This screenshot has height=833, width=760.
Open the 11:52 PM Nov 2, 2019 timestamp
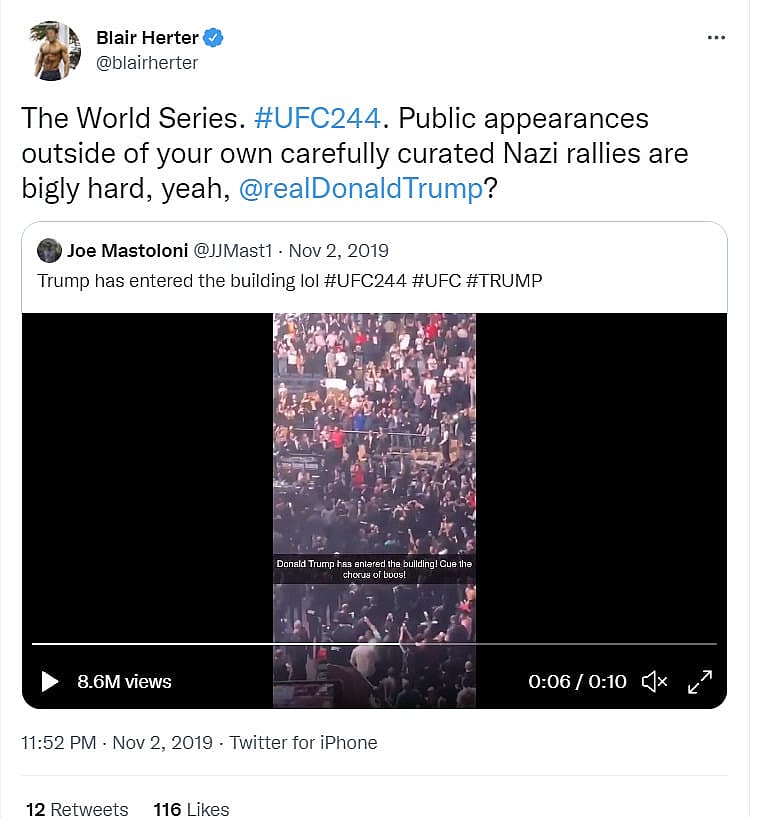tap(116, 742)
